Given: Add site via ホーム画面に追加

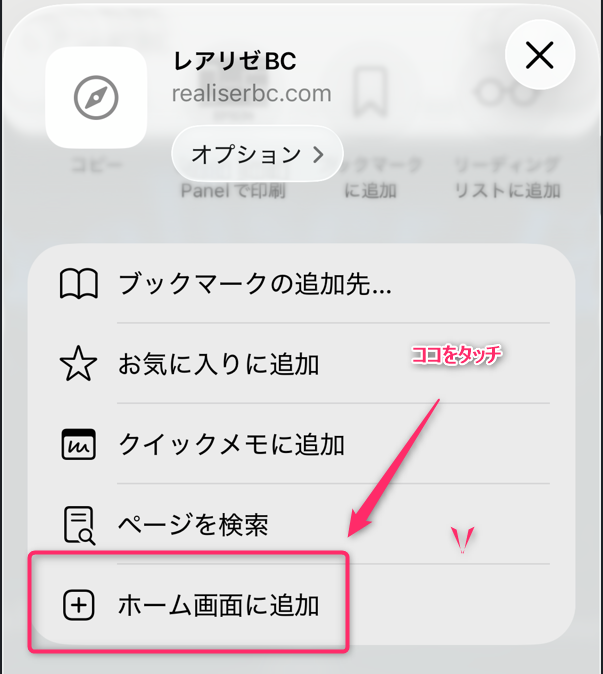Looking at the screenshot, I should coord(218,605).
